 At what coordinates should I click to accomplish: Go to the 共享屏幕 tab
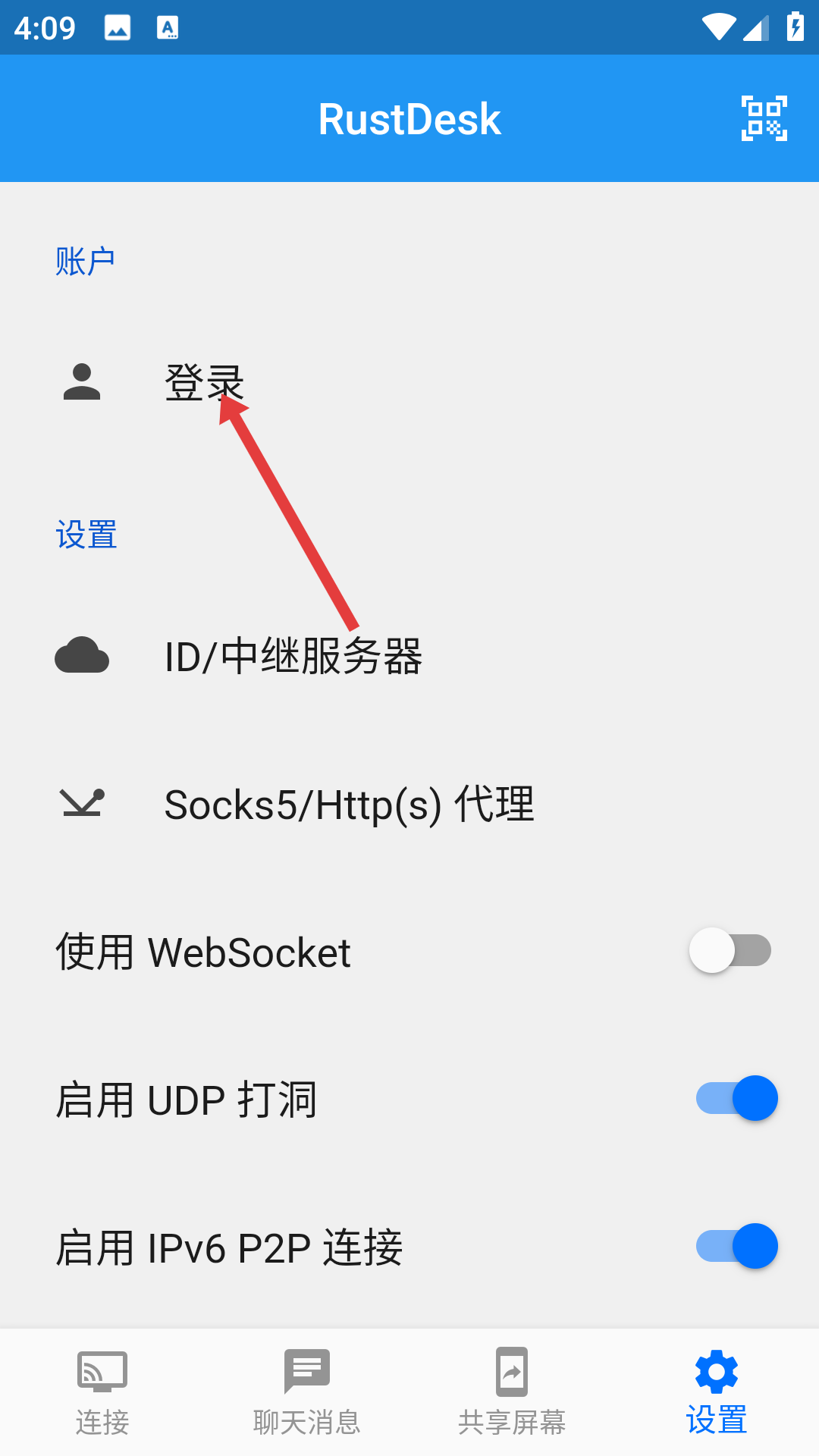pyautogui.click(x=512, y=1392)
